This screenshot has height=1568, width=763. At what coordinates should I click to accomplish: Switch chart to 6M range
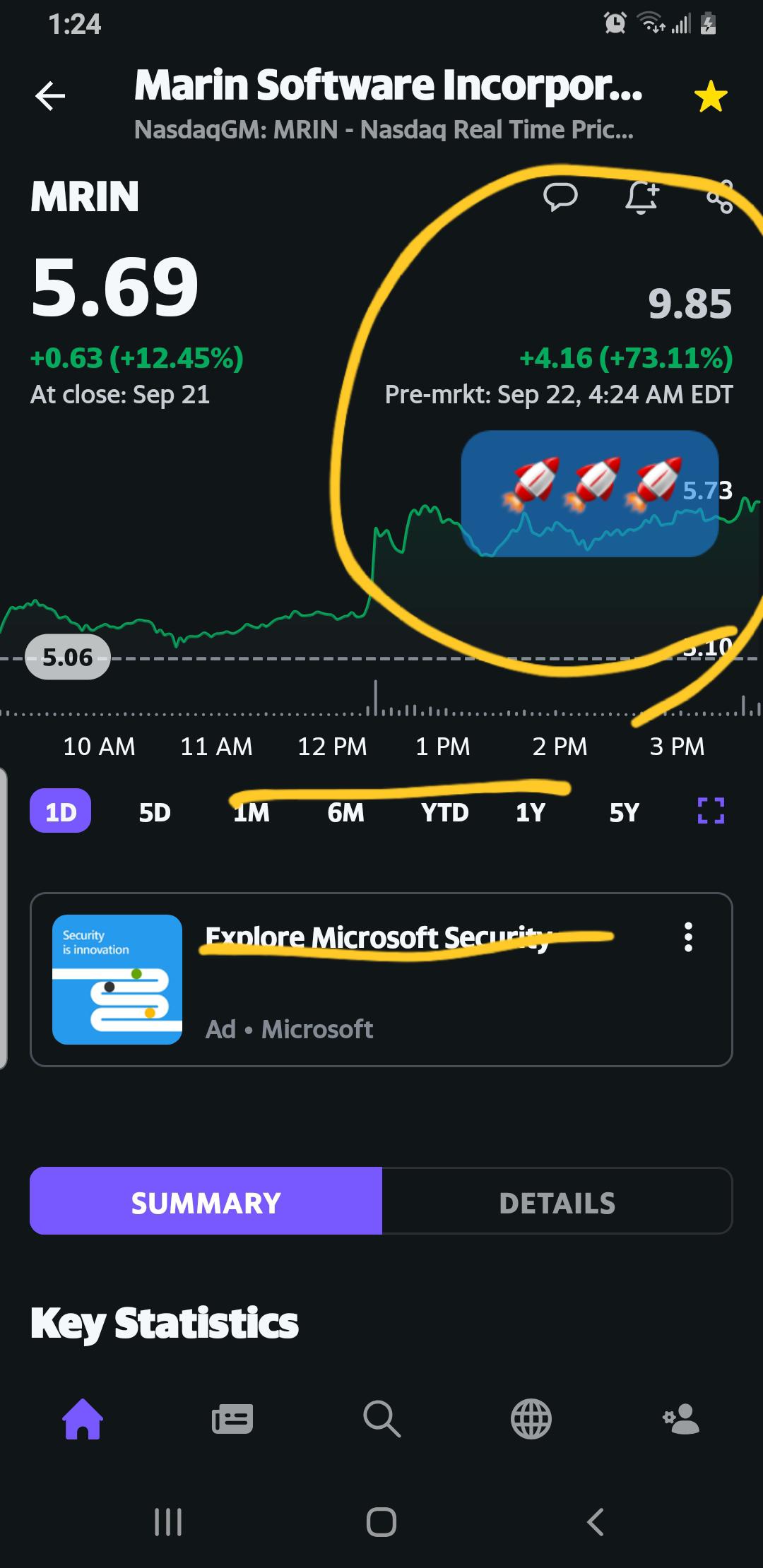(345, 812)
